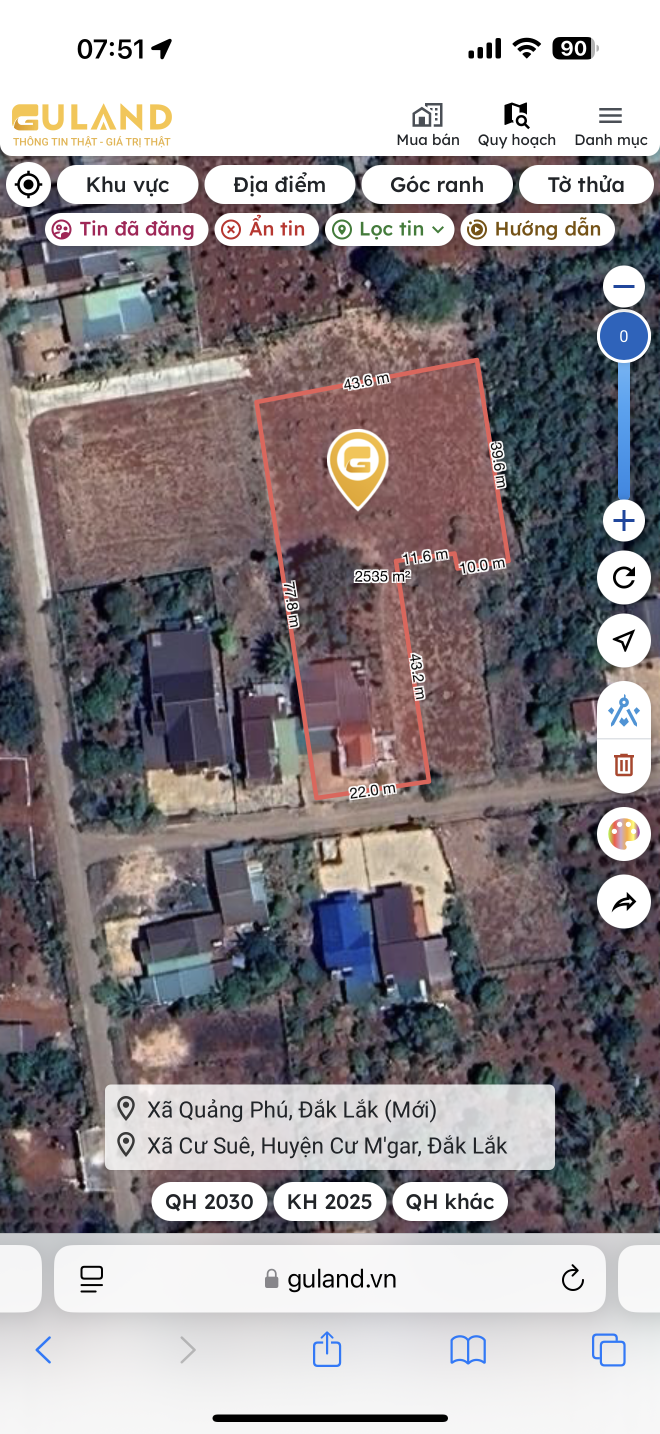Screen dimensions: 660x1434
Task: Open the Danh mục menu
Action: click(x=611, y=126)
